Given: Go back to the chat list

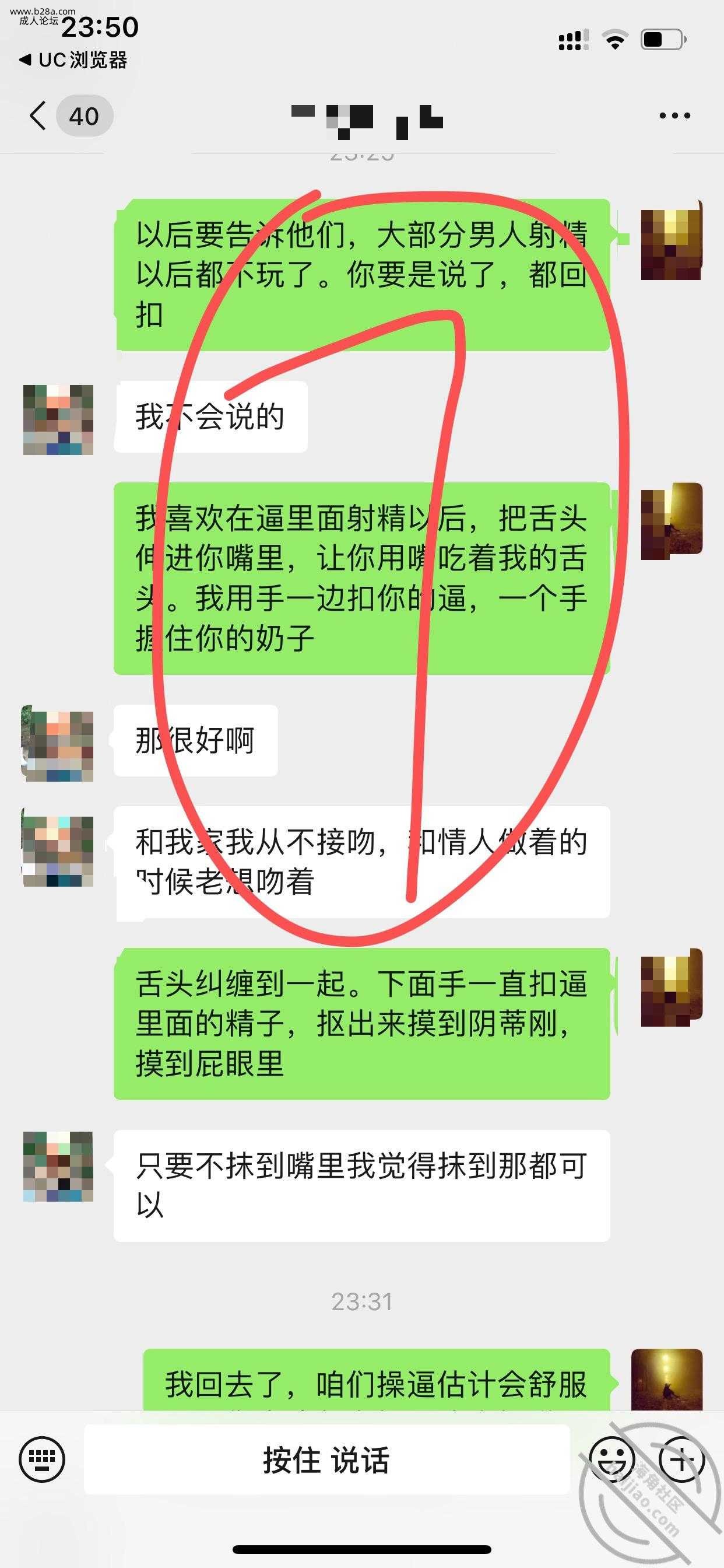Looking at the screenshot, I should (38, 116).
